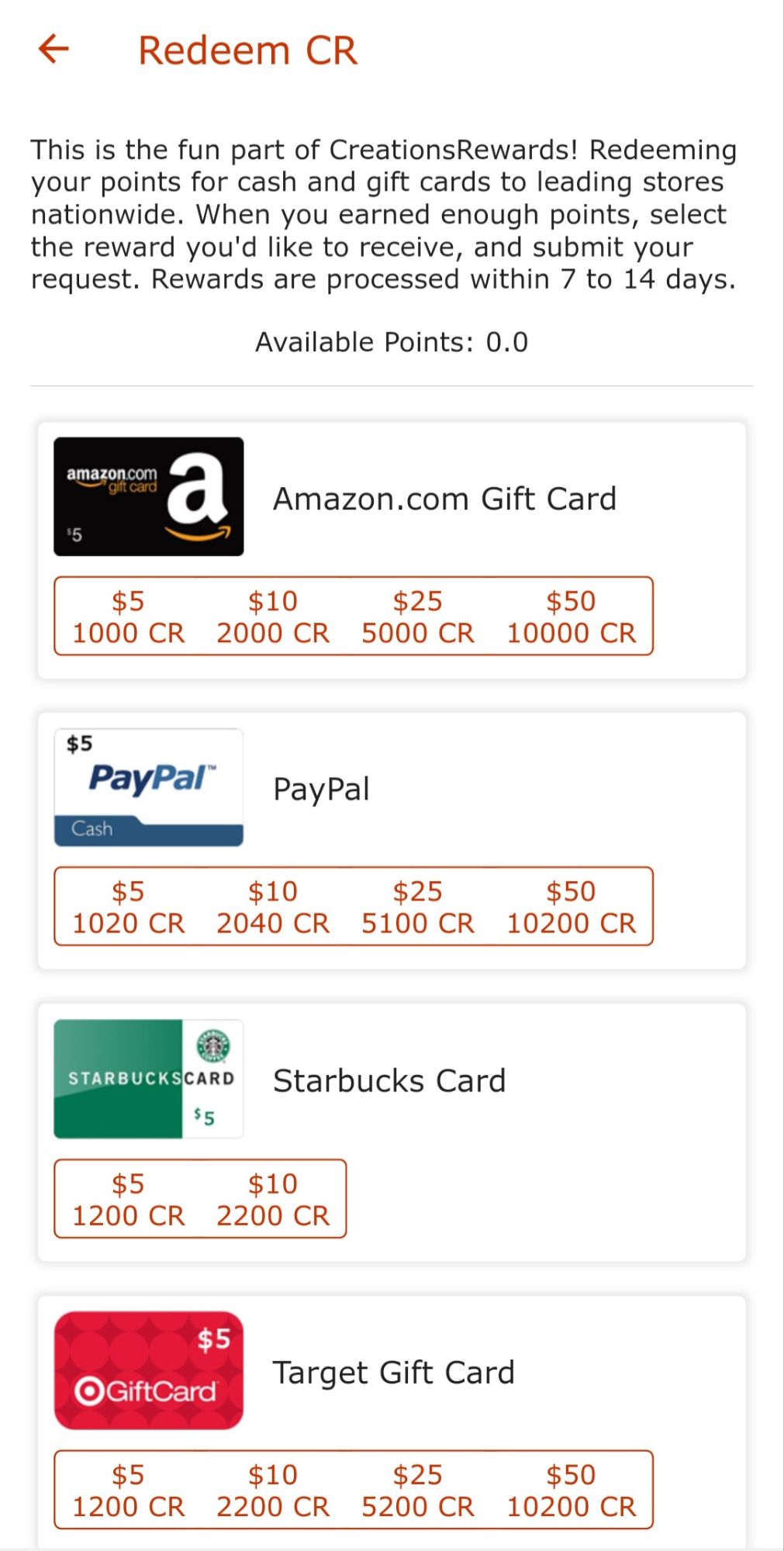This screenshot has width=784, height=1551.
Task: Tap the back arrow in the header
Action: 54,50
